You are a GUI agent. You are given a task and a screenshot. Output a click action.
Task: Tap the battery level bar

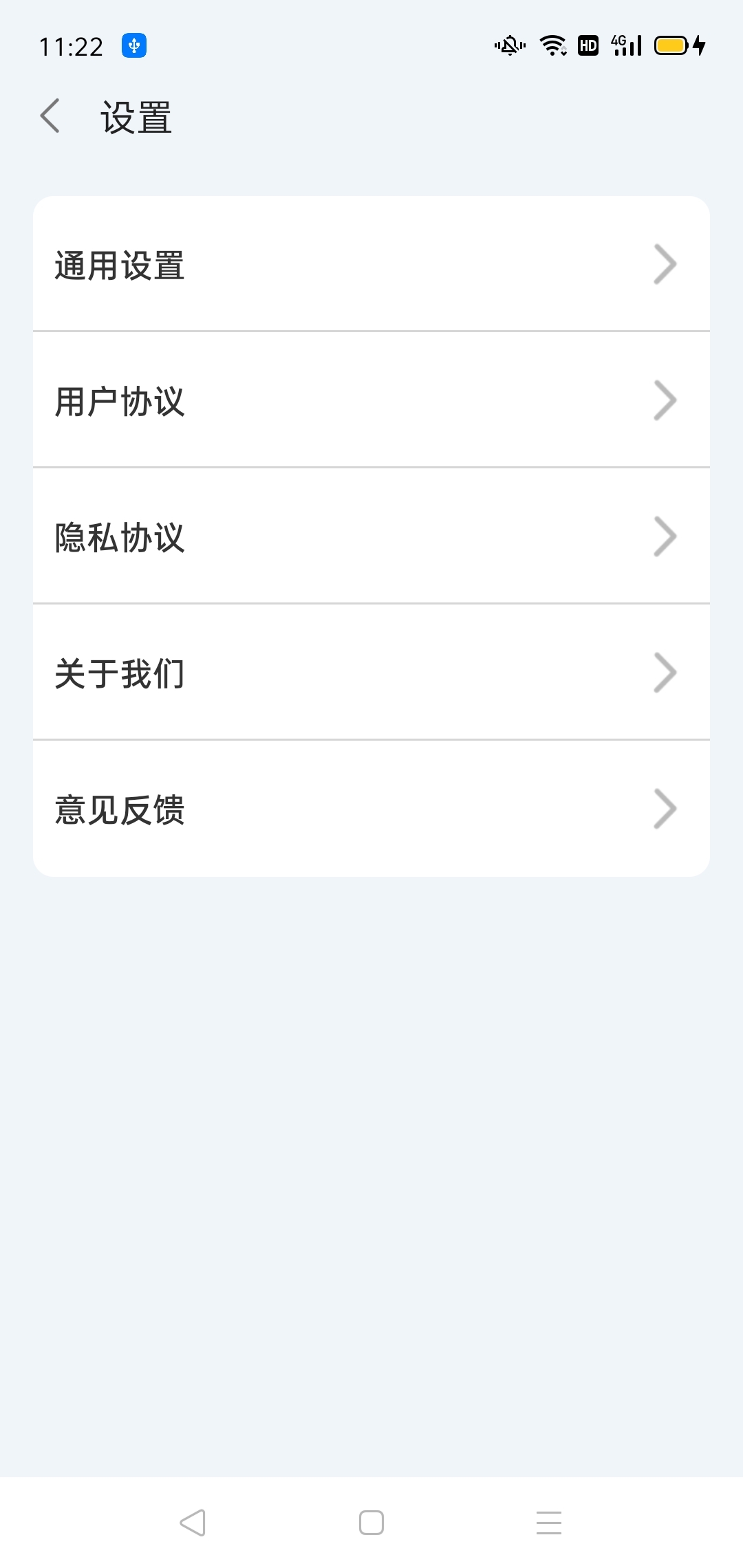pos(671,45)
